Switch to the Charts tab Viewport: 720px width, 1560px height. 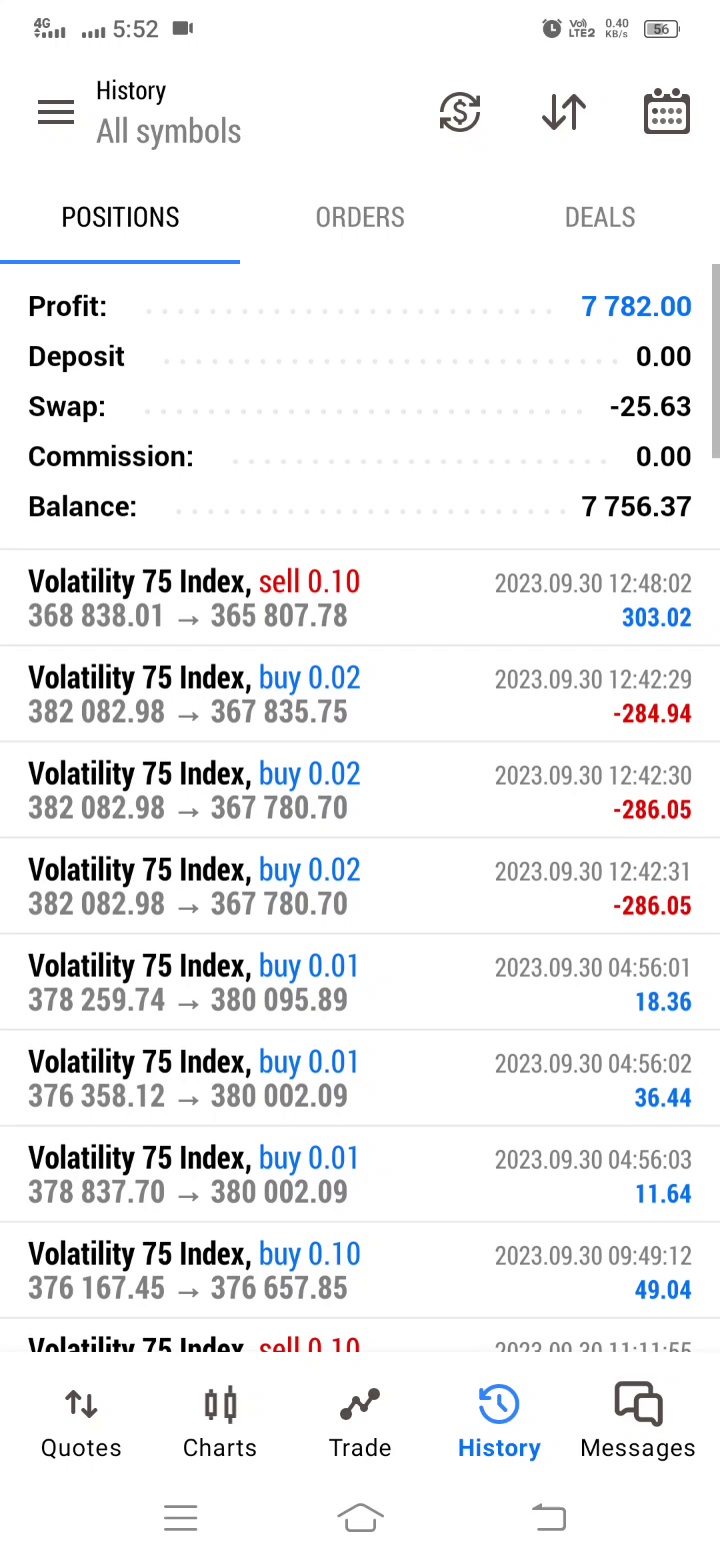220,1423
